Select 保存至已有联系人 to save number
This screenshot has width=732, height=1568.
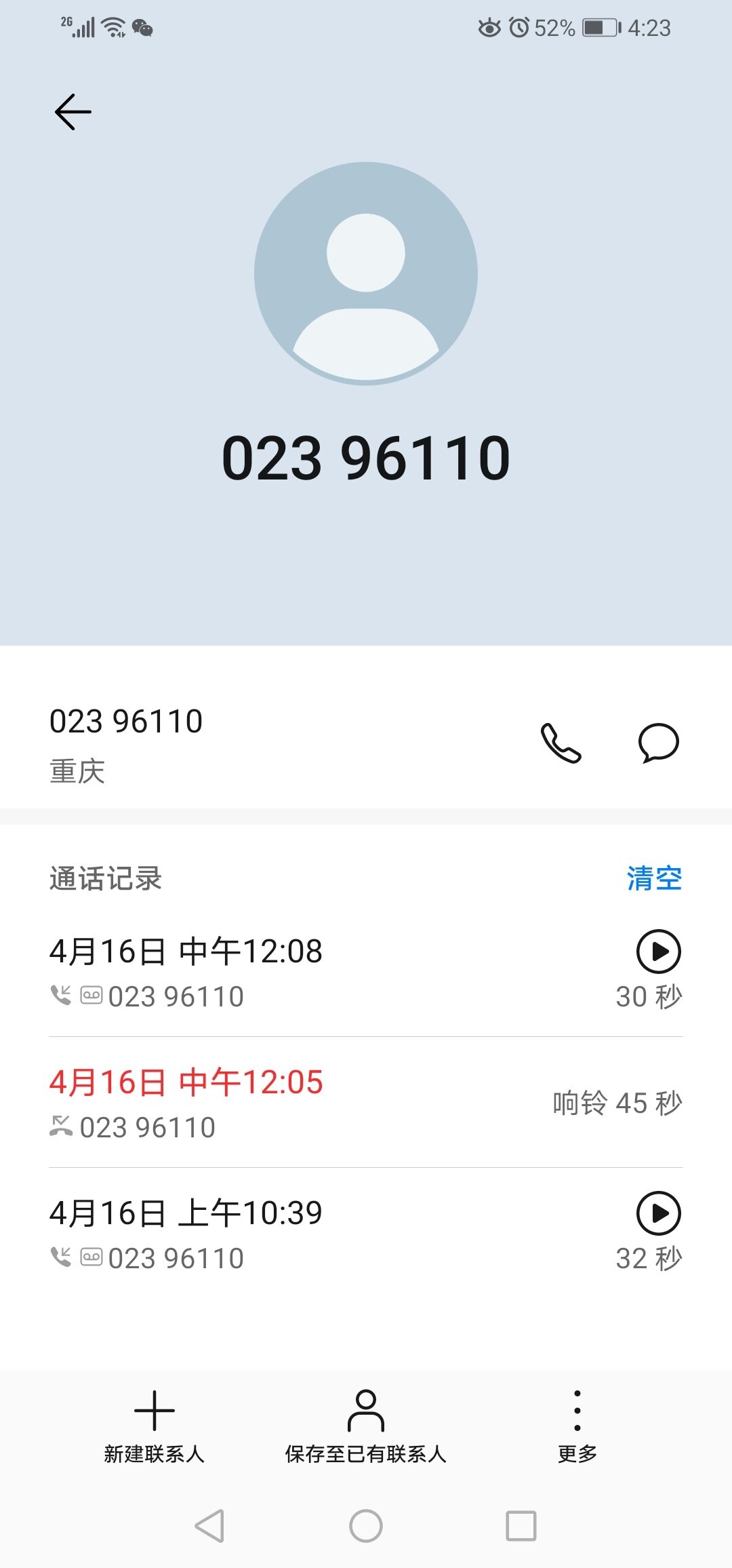pyautogui.click(x=366, y=1425)
